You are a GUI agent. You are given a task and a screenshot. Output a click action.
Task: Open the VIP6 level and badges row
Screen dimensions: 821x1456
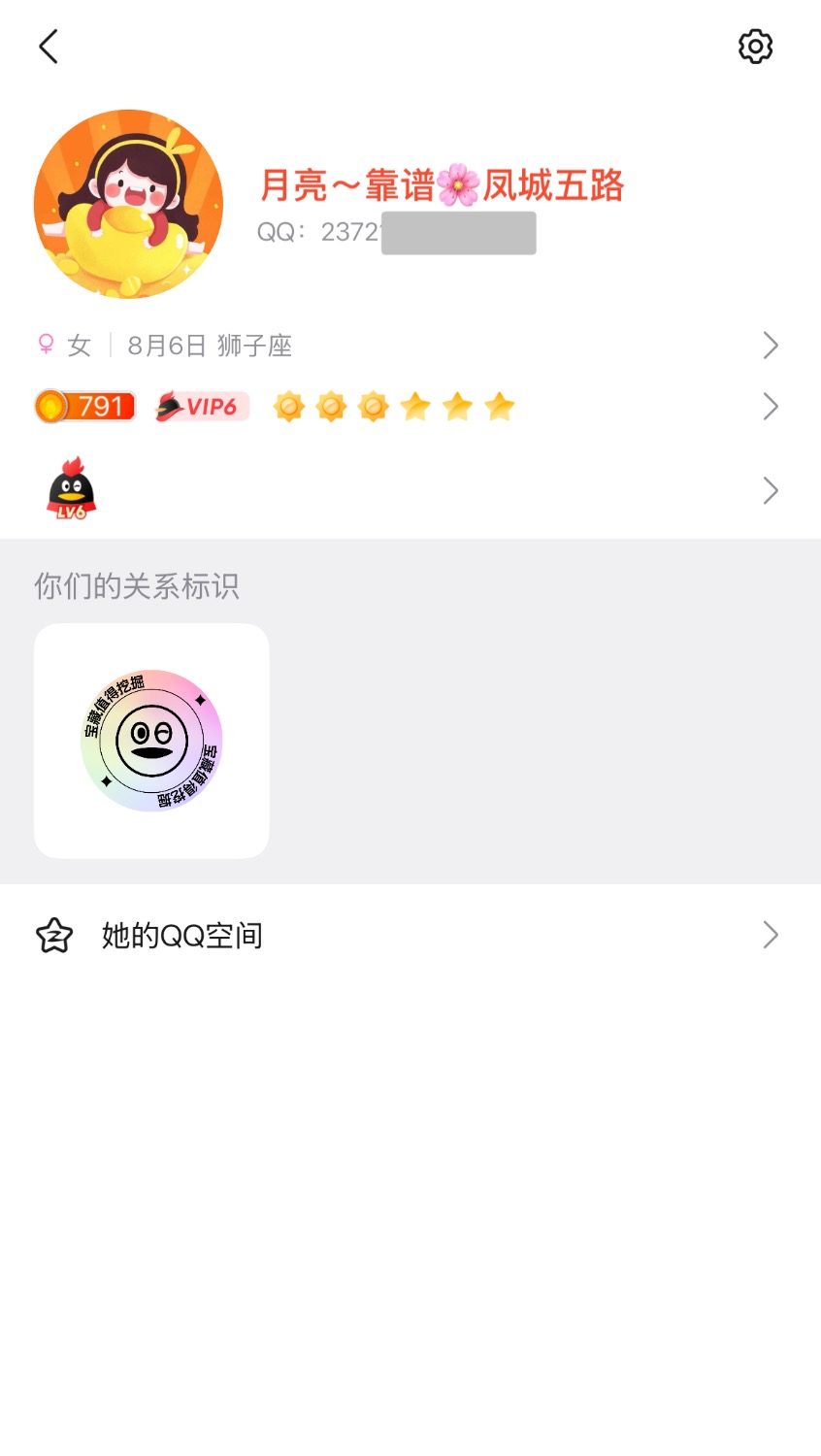tap(408, 407)
